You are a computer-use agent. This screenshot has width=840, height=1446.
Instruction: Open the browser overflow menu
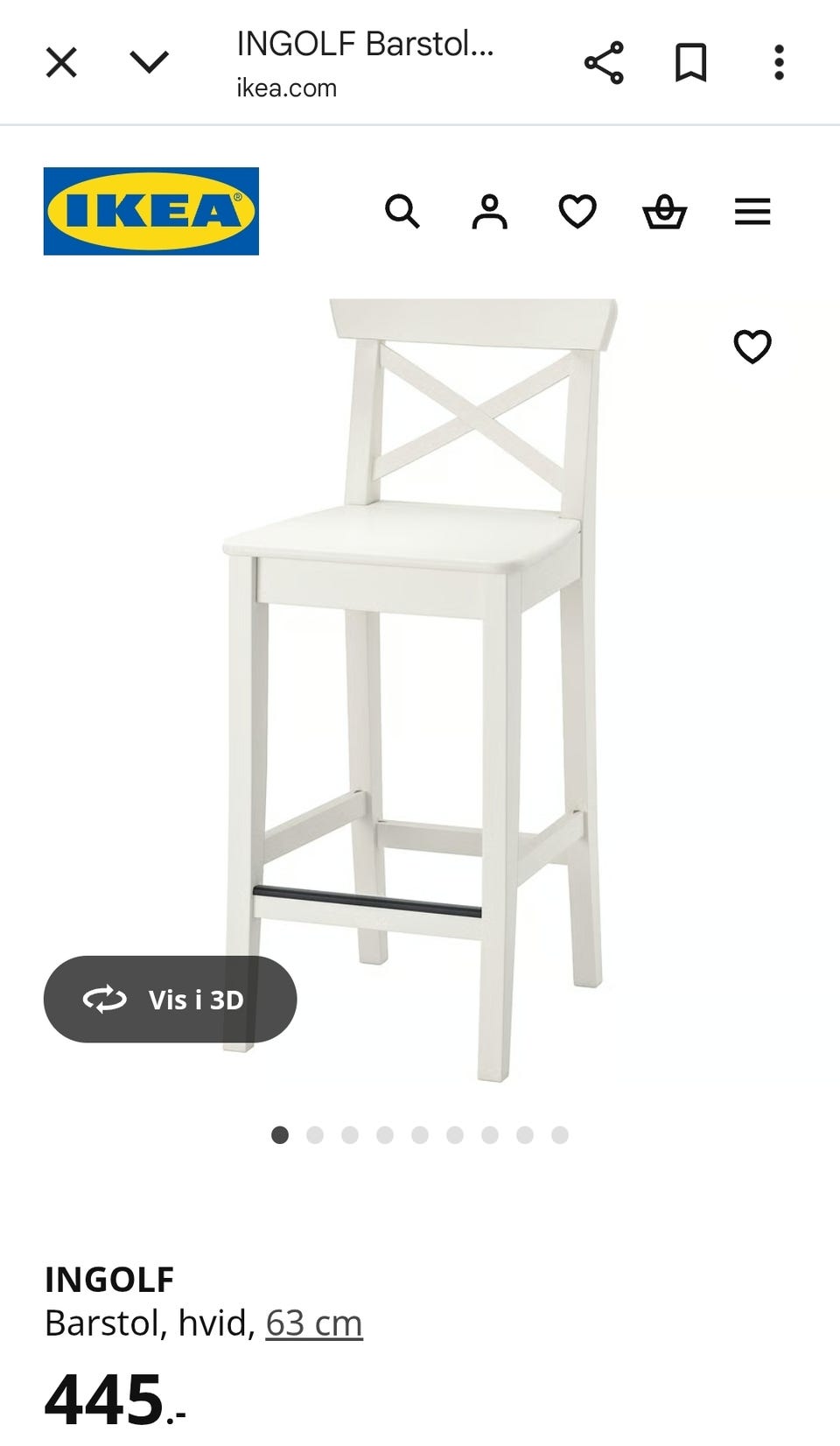coord(779,62)
